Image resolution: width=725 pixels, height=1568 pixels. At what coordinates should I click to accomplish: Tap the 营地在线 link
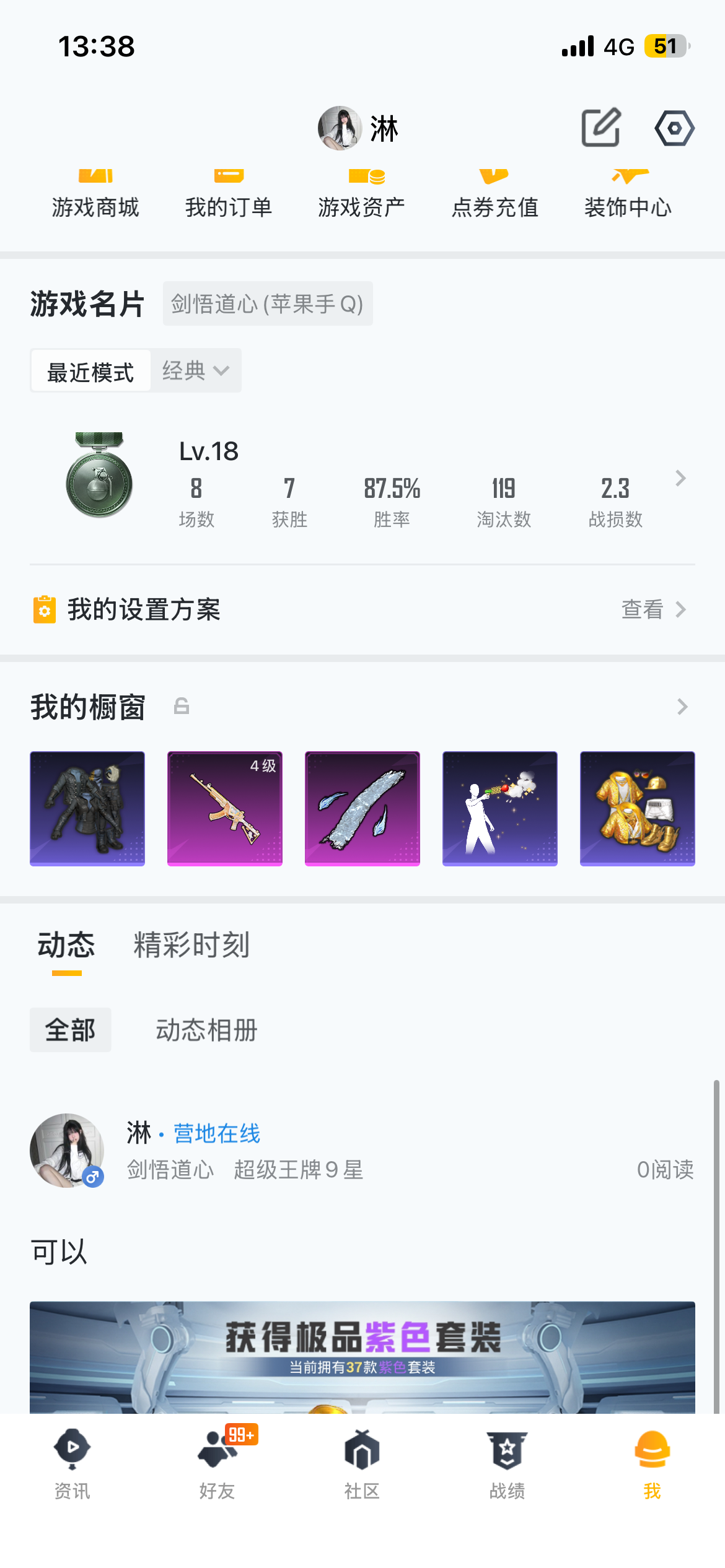click(216, 1133)
